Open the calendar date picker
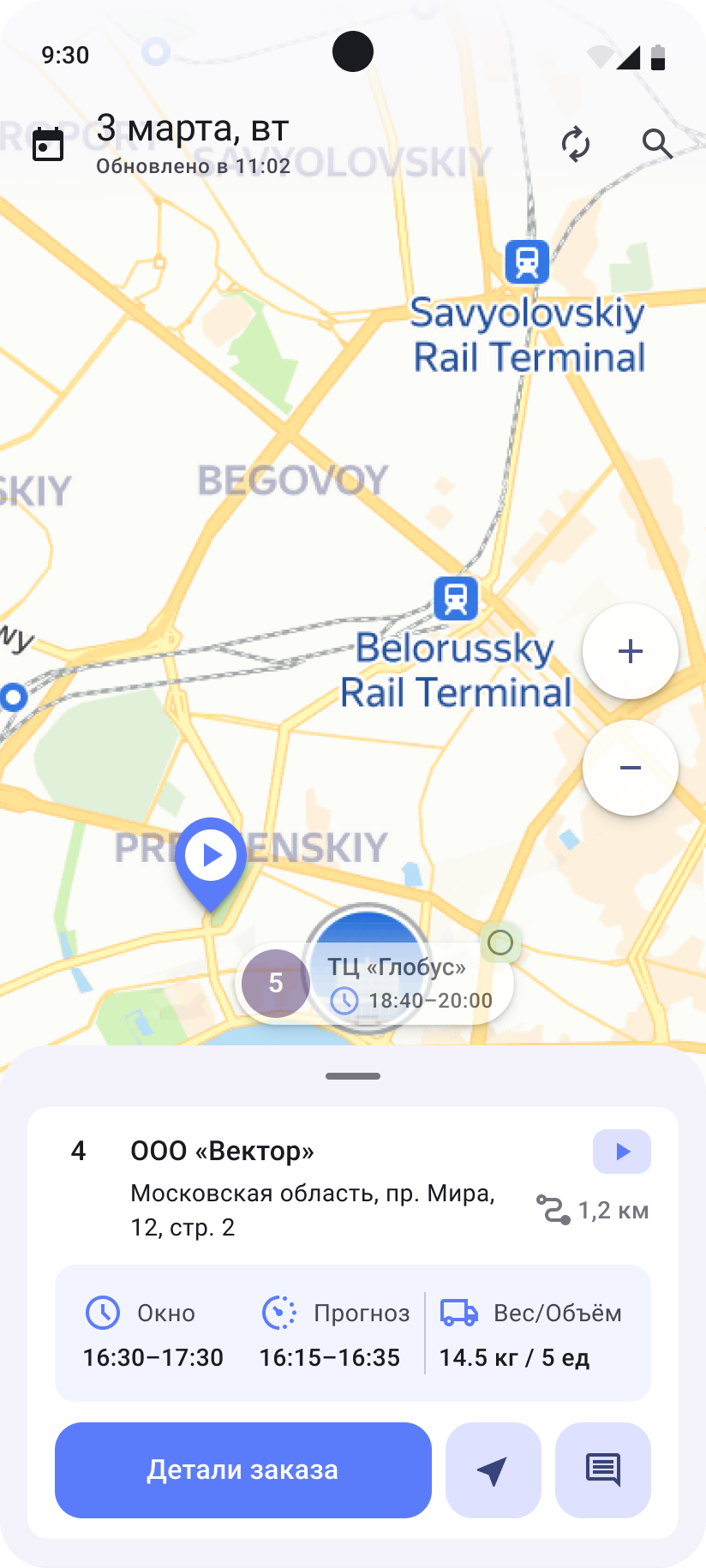Viewport: 706px width, 1568px height. pos(48,144)
